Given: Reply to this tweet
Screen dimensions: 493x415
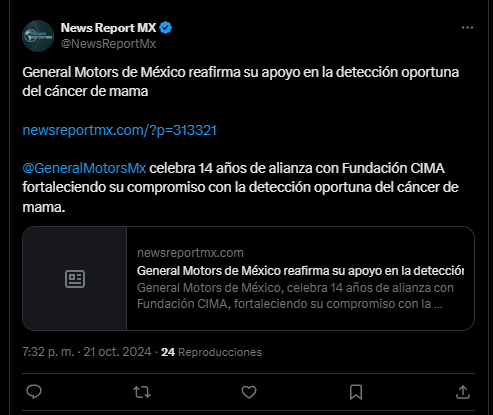Looking at the screenshot, I should (x=34, y=392).
